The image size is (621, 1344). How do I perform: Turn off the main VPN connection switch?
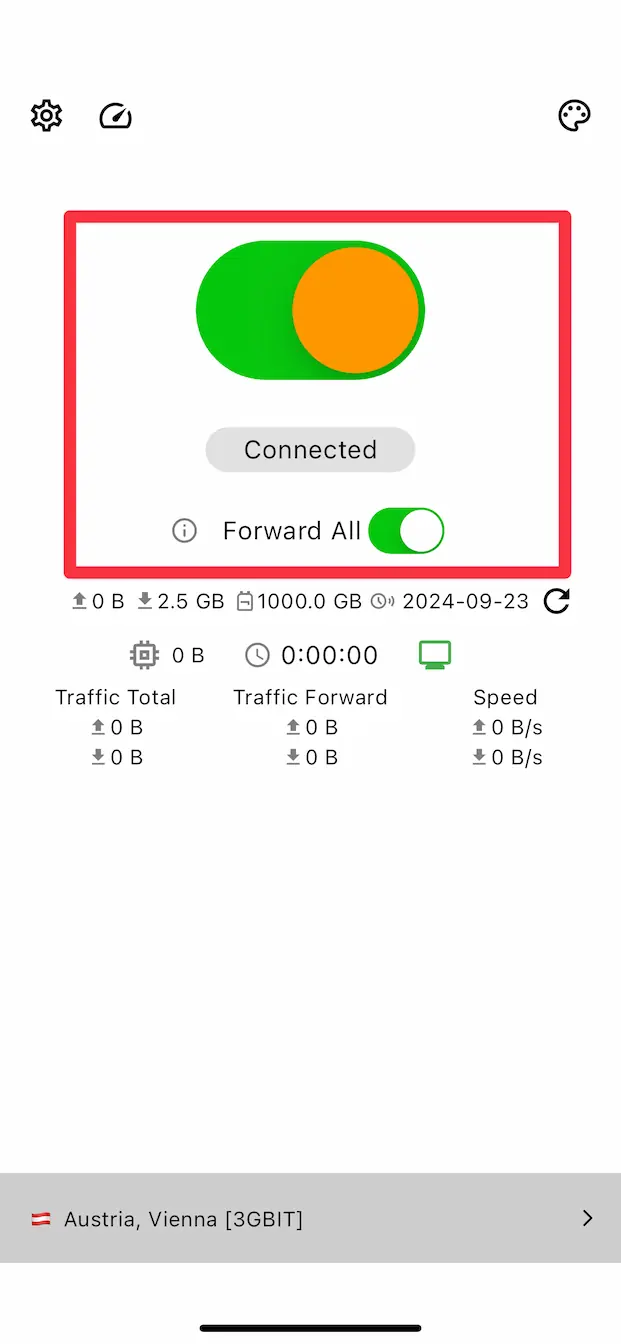(311, 310)
